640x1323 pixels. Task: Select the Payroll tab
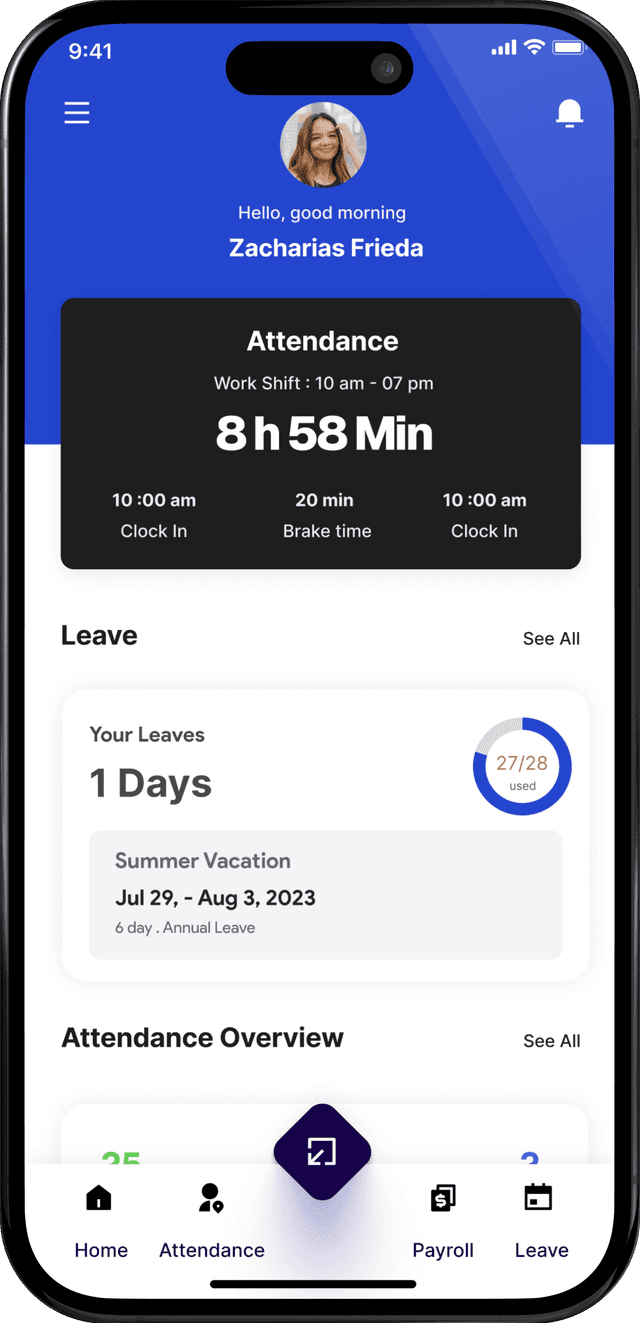click(443, 1220)
